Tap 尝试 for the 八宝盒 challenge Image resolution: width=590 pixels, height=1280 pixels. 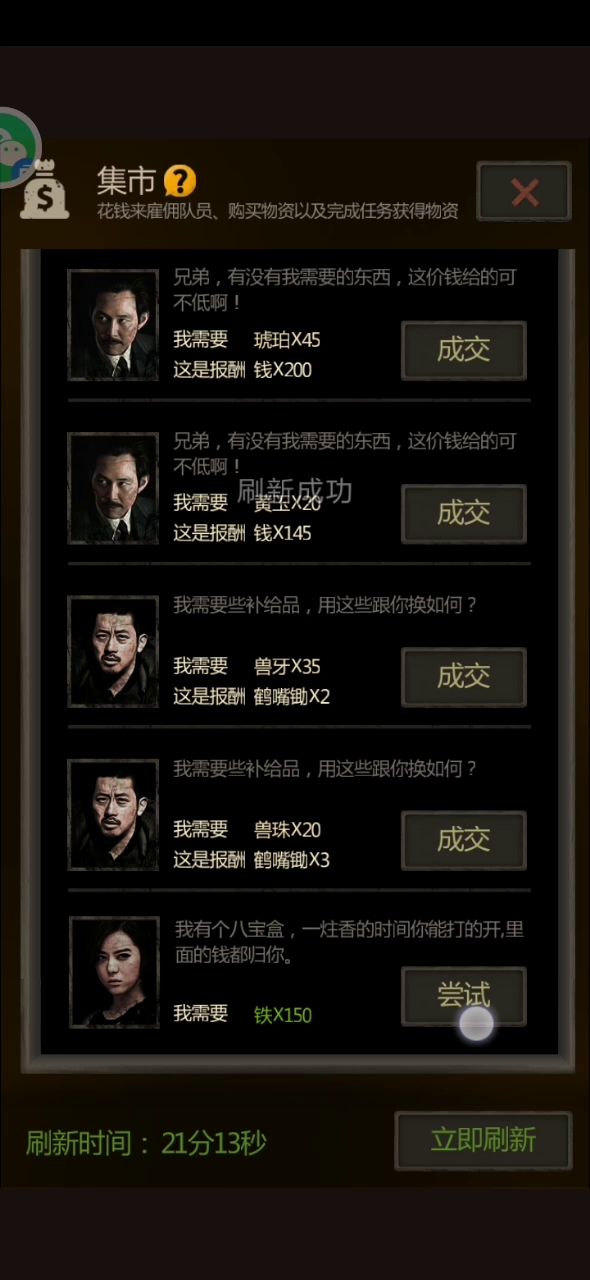[x=464, y=996]
